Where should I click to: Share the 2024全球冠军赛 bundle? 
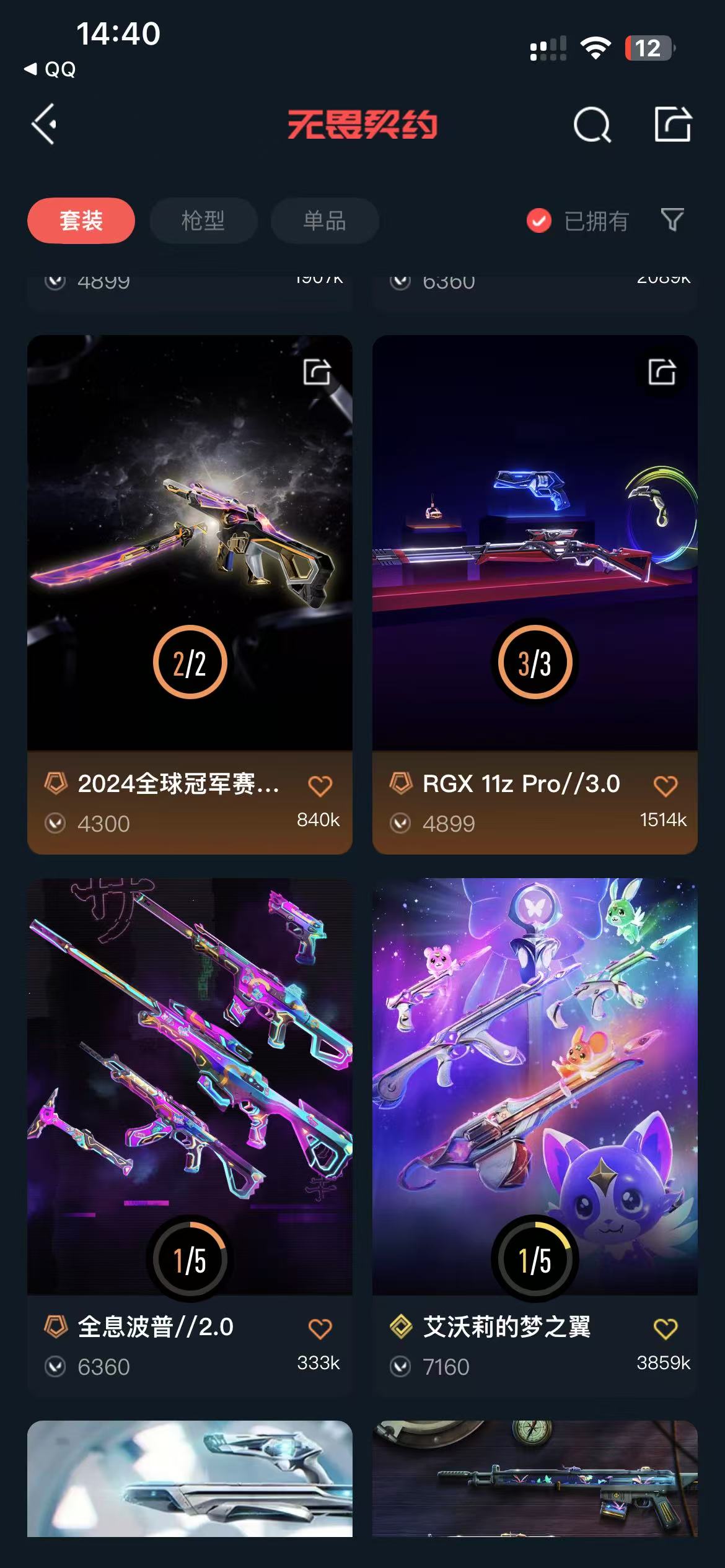pos(317,372)
